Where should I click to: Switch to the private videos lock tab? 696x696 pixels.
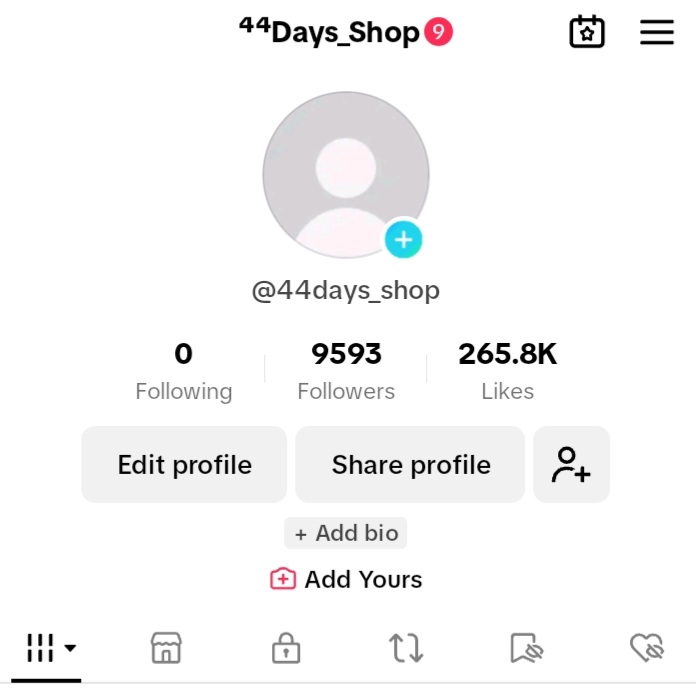tap(286, 649)
